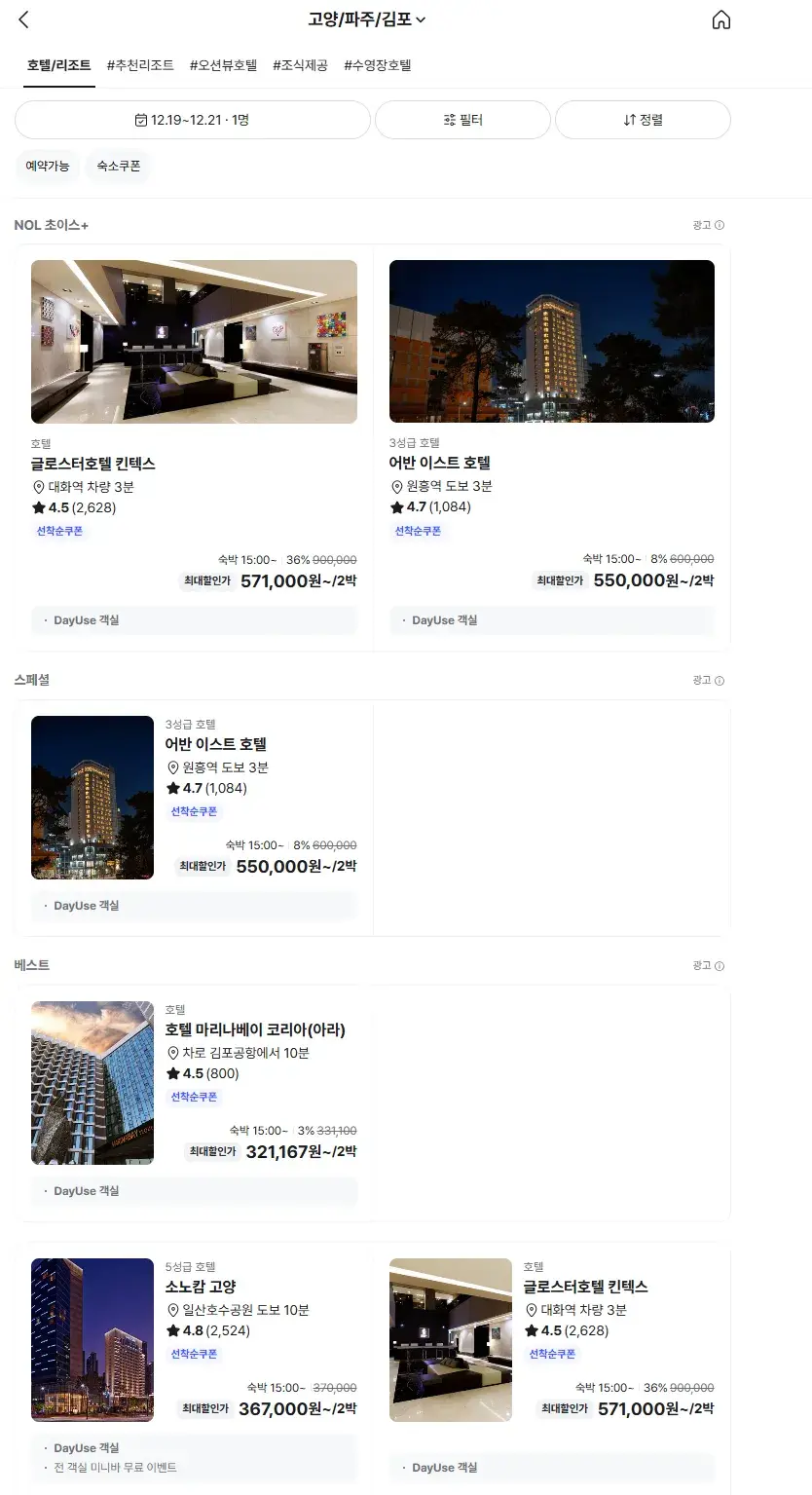
Task: Open the 필터 filter options
Action: point(462,120)
